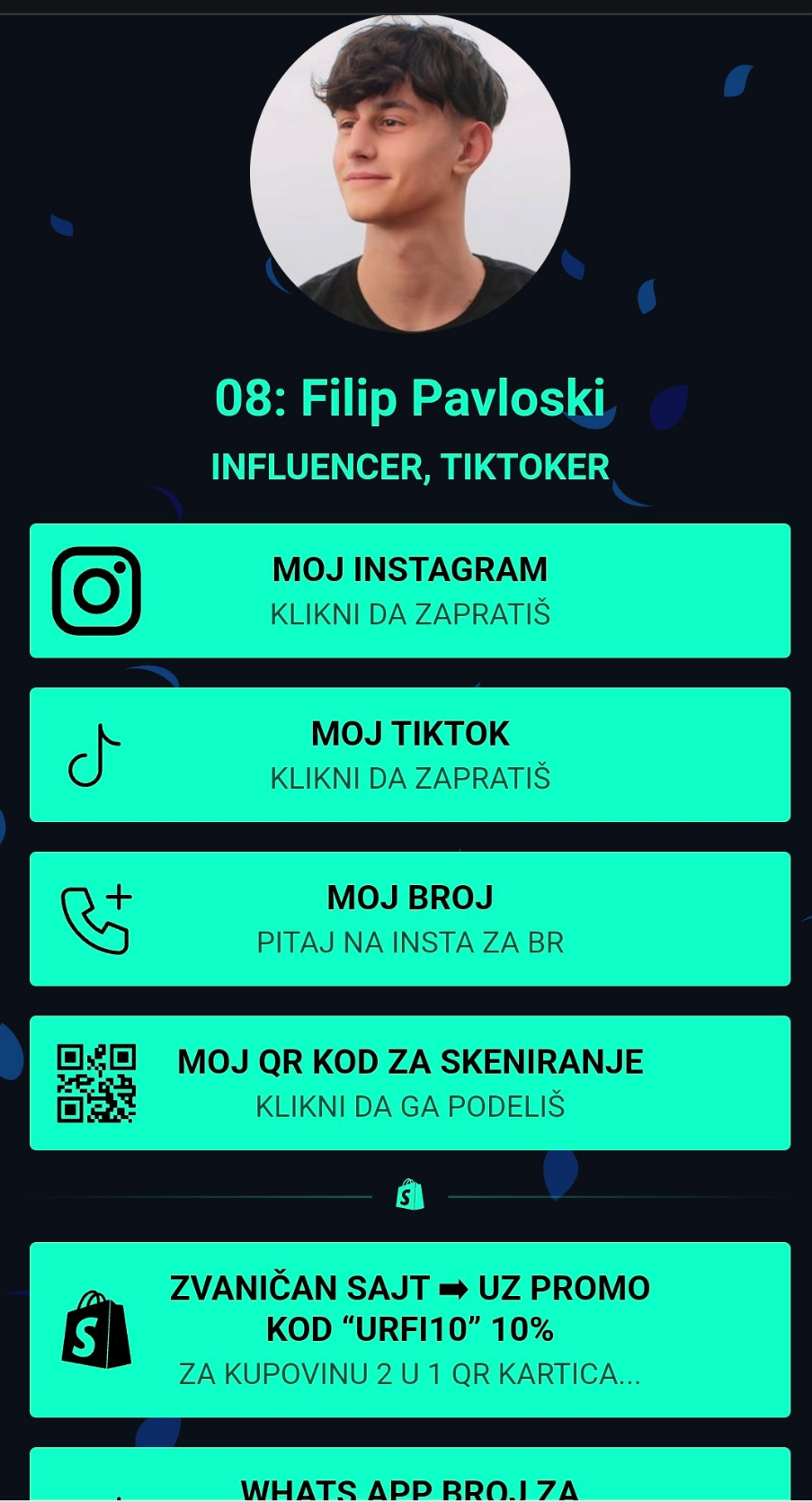Open the MOJ TIKTOK link
Image resolution: width=812 pixels, height=1502 pixels.
pos(410,755)
